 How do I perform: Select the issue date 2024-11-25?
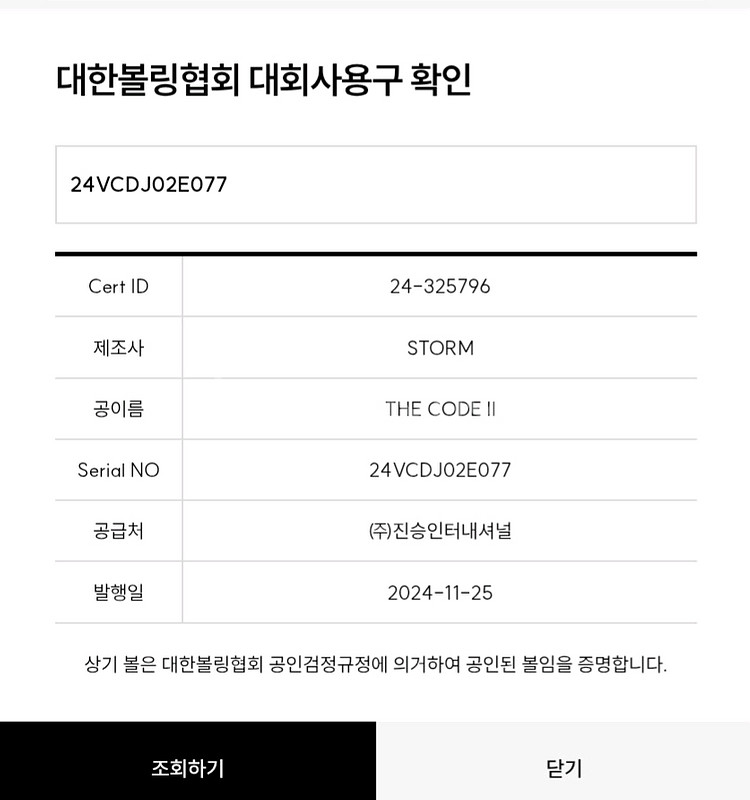pos(438,592)
